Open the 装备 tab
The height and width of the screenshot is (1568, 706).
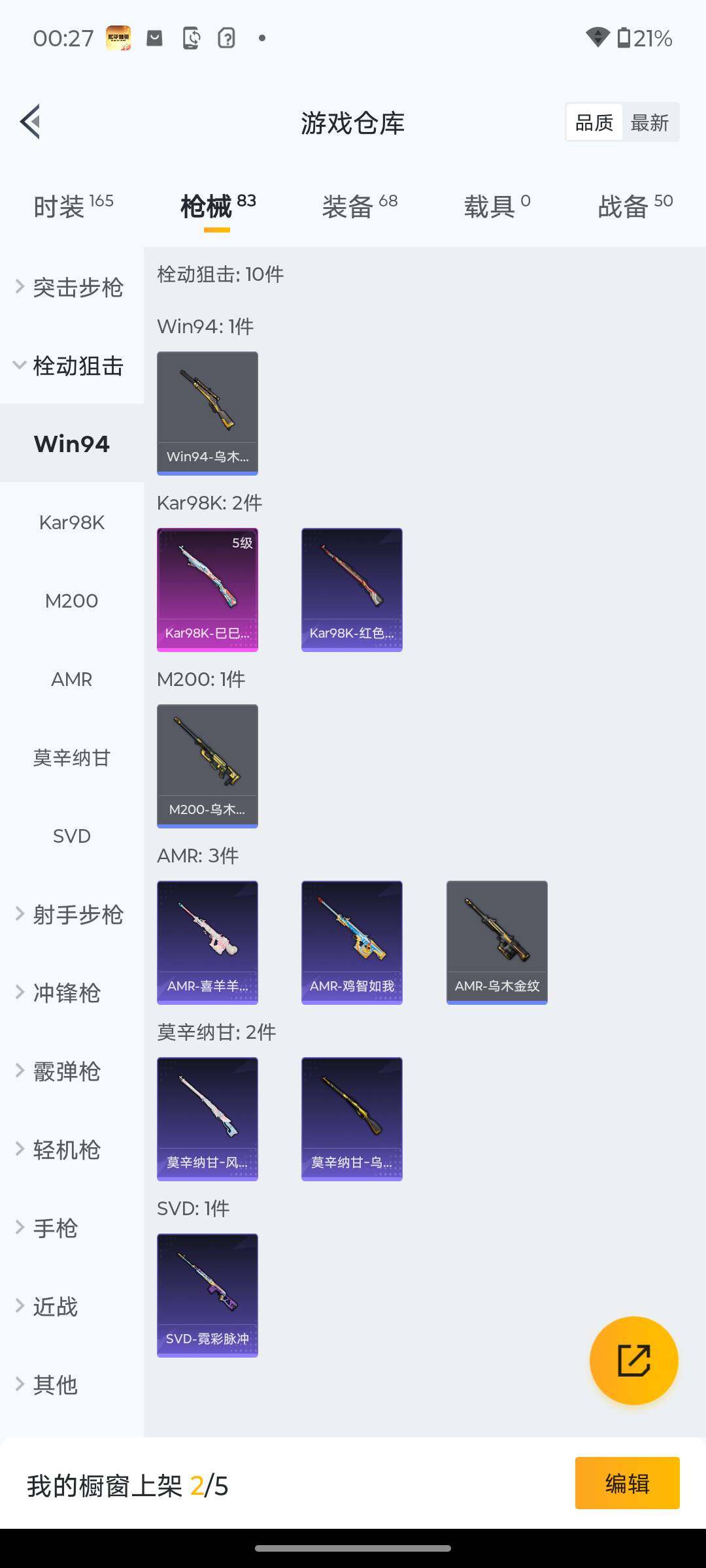tap(359, 206)
